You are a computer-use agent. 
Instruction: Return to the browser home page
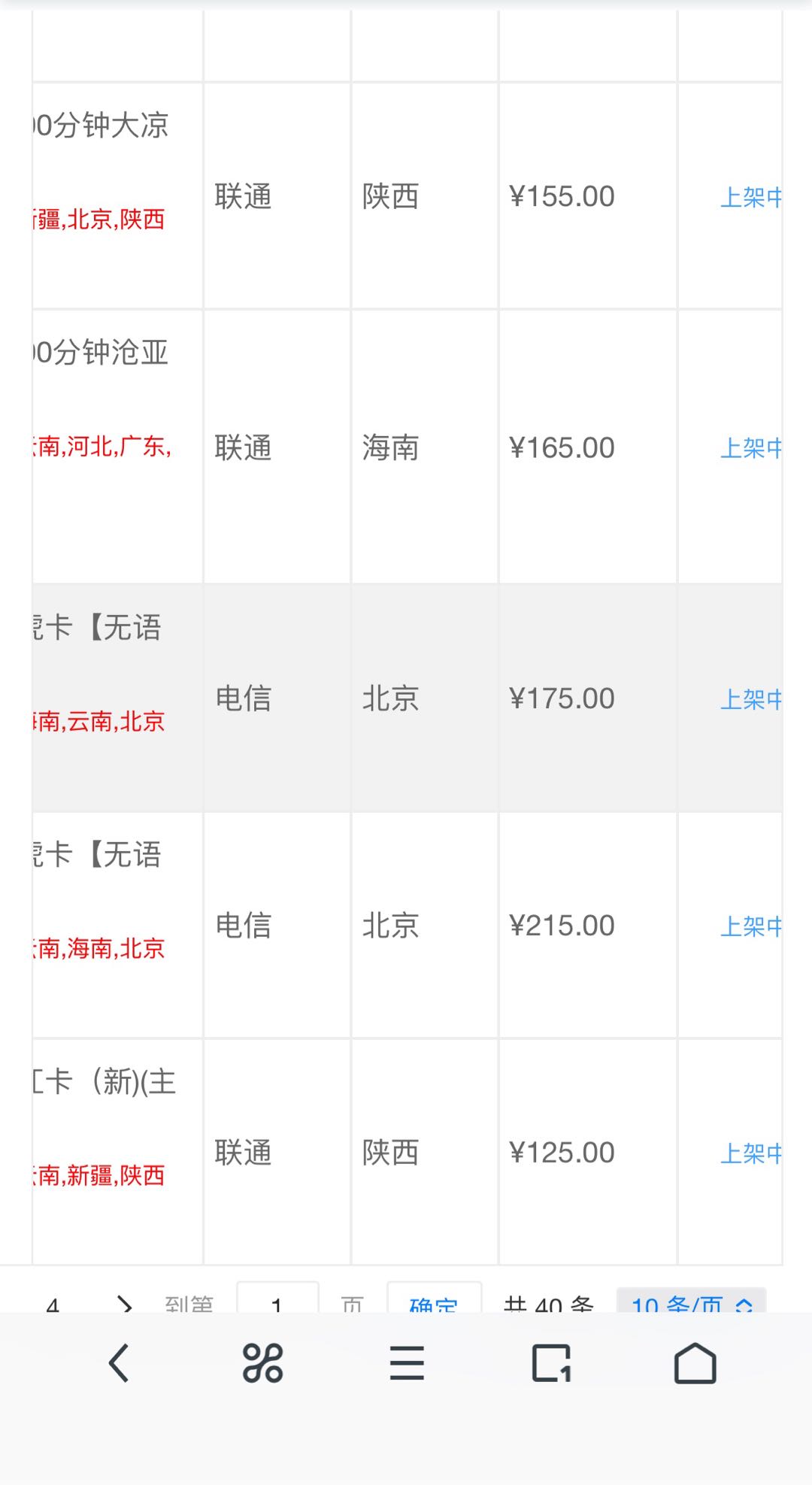[x=695, y=1363]
